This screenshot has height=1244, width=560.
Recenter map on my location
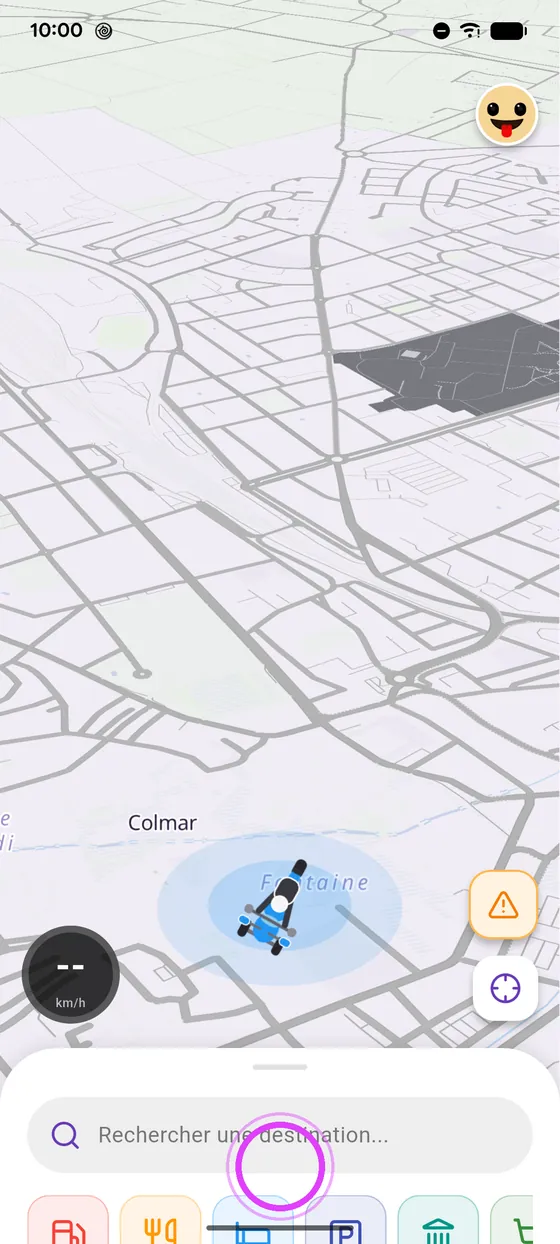click(505, 989)
